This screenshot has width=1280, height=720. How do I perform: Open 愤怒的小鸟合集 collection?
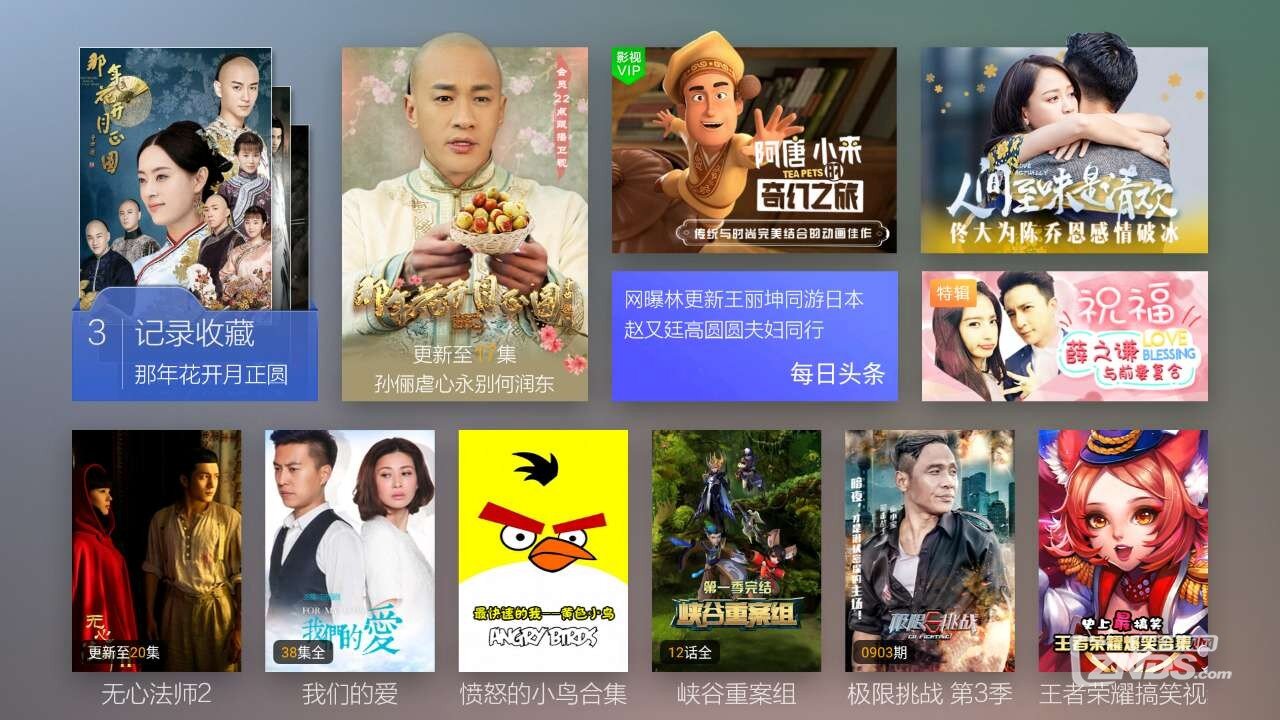(x=543, y=551)
